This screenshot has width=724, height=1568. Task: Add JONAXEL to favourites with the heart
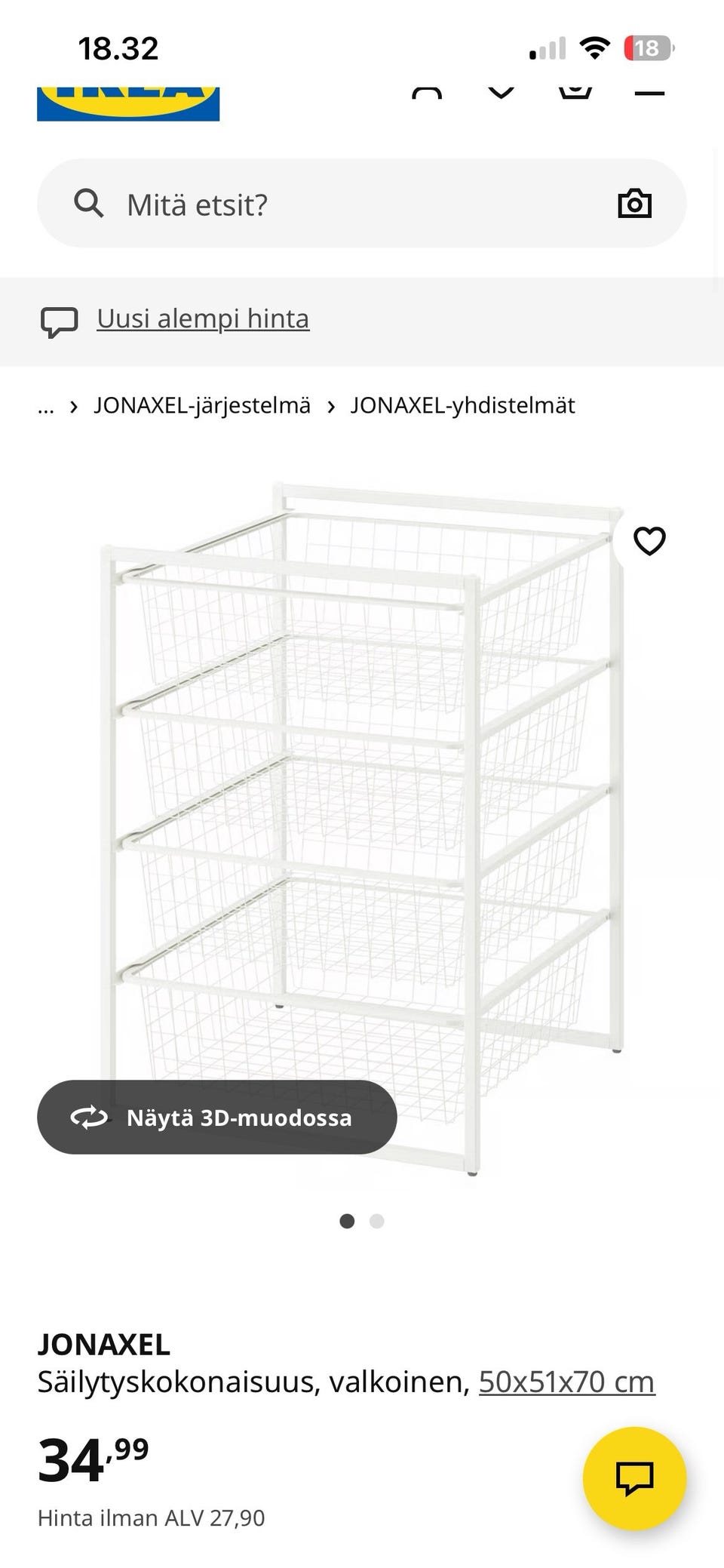click(x=649, y=541)
